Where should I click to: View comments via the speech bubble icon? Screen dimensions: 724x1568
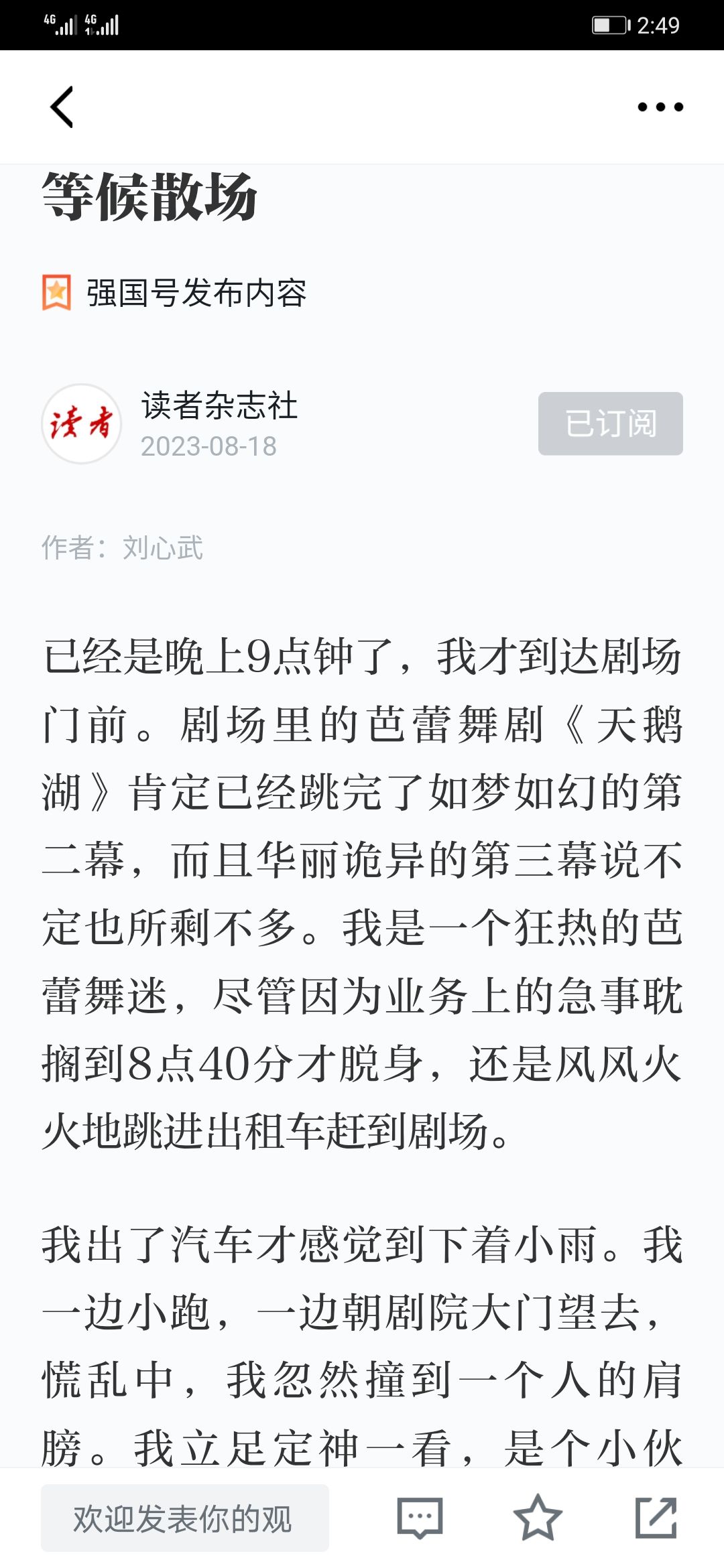[x=420, y=1518]
